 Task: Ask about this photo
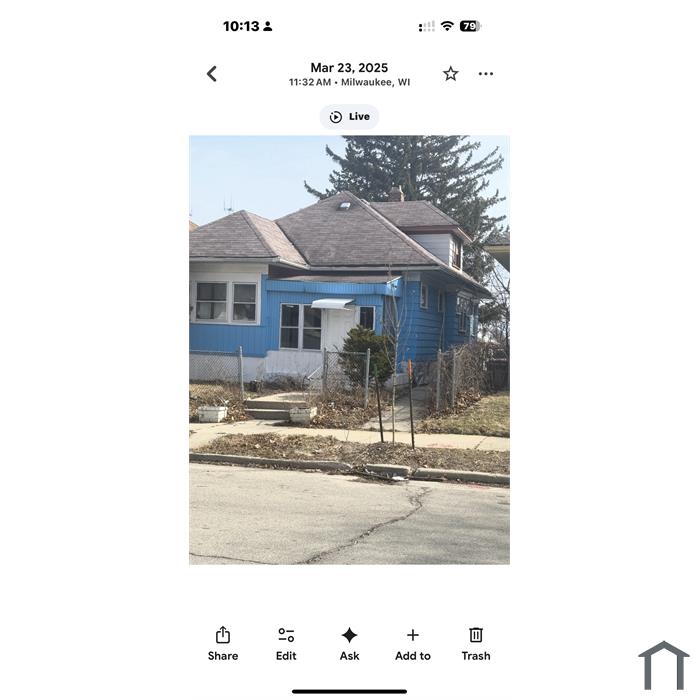pyautogui.click(x=349, y=643)
